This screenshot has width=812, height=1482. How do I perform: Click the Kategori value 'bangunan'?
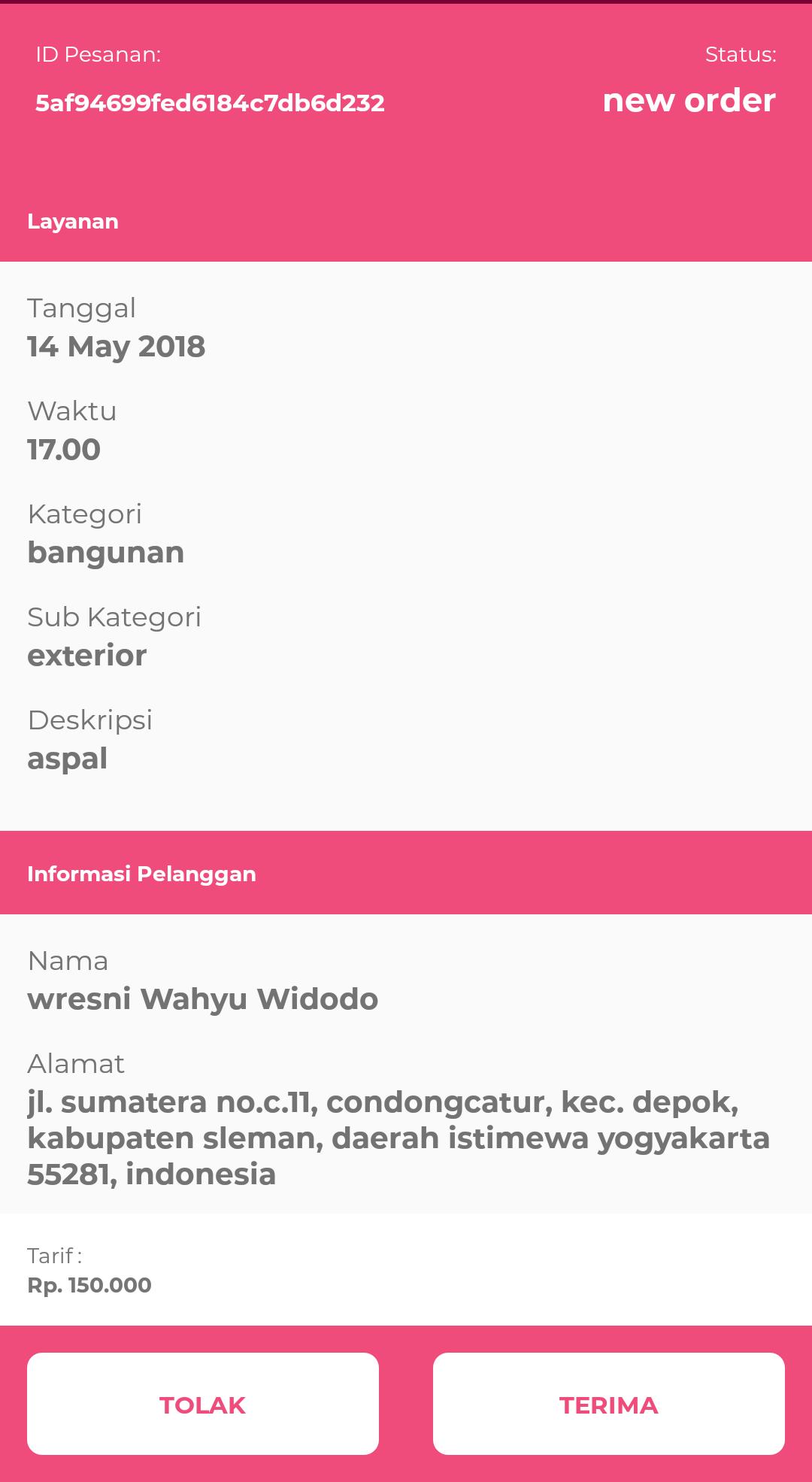[105, 552]
